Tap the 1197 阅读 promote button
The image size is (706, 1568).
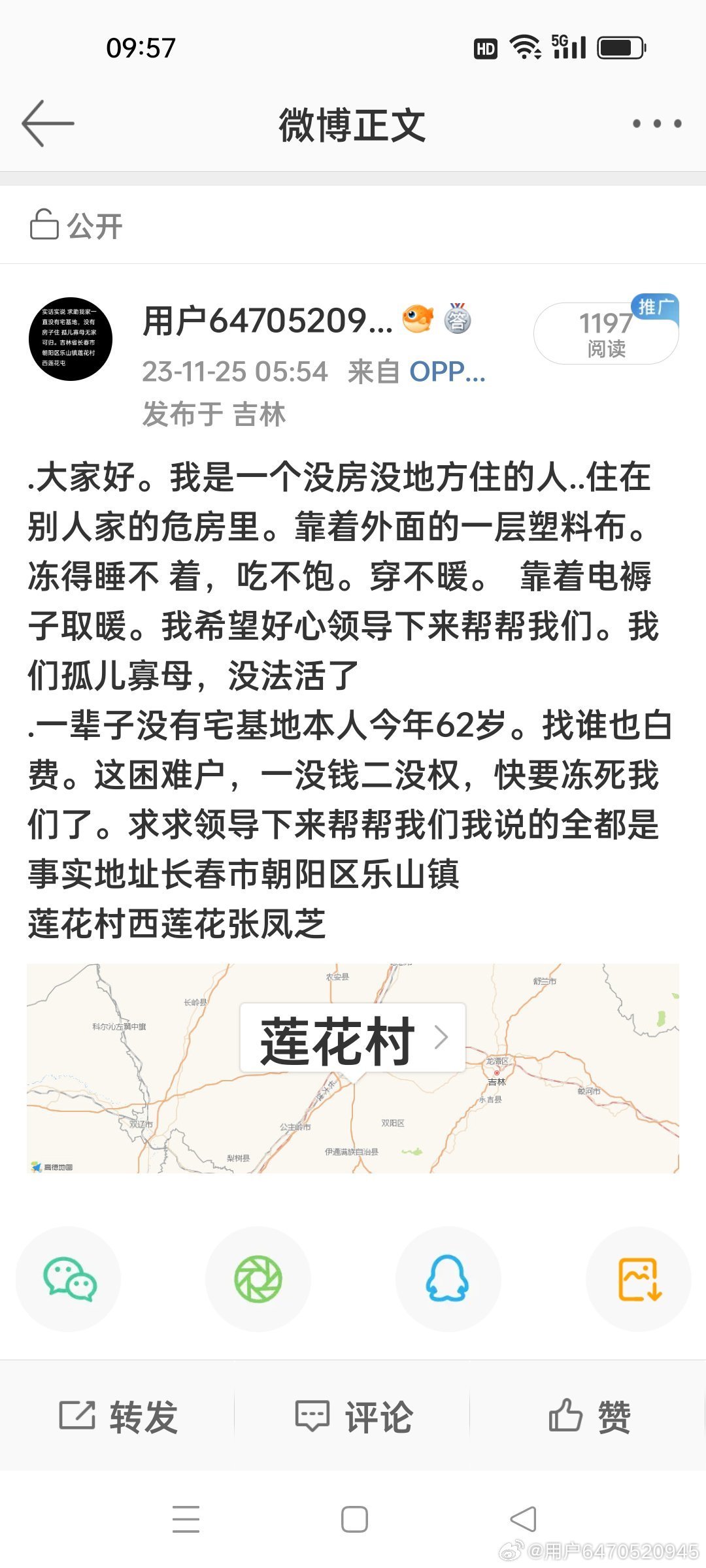tap(606, 333)
